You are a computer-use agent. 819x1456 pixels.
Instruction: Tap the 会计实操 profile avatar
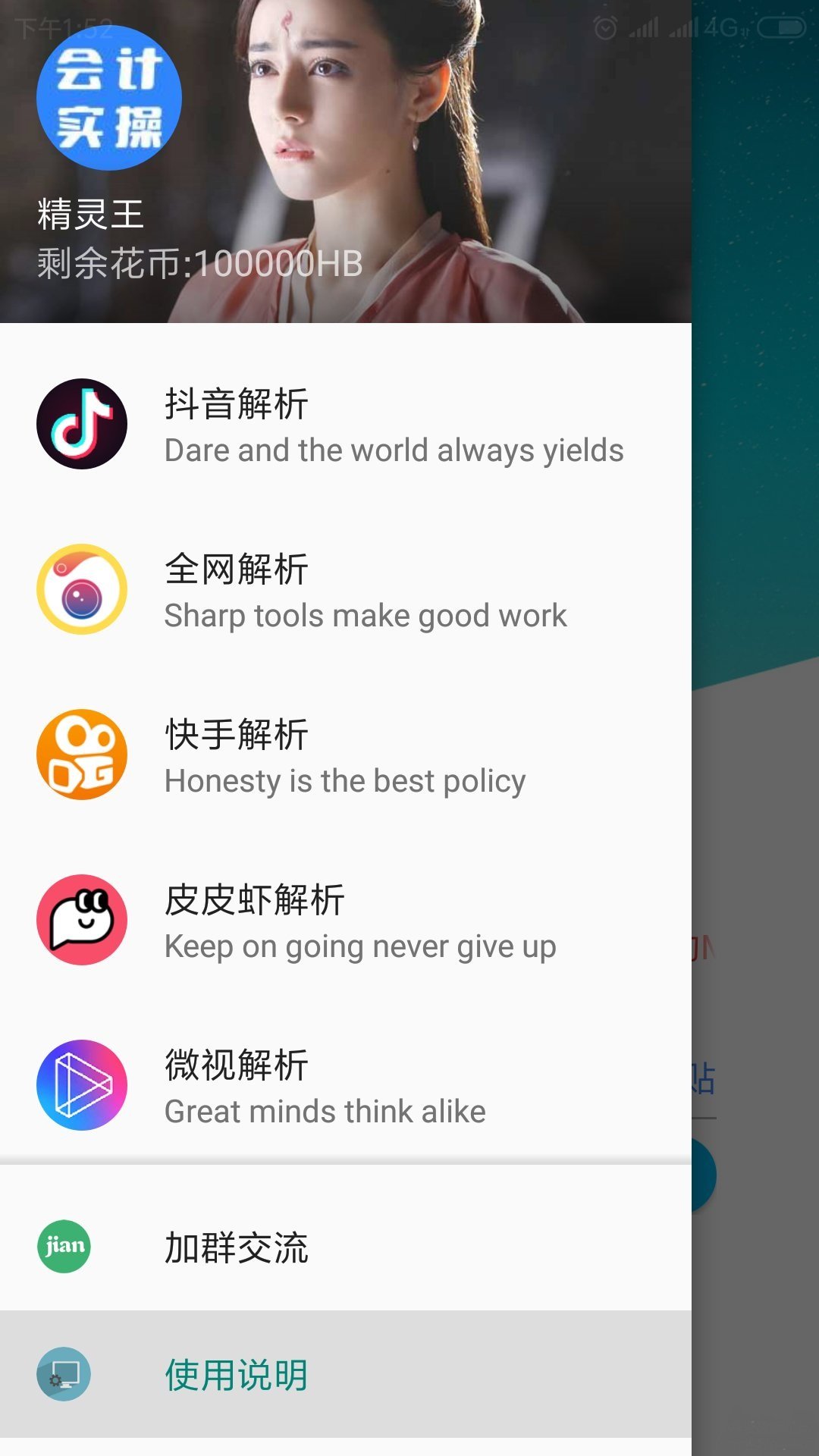(x=109, y=98)
